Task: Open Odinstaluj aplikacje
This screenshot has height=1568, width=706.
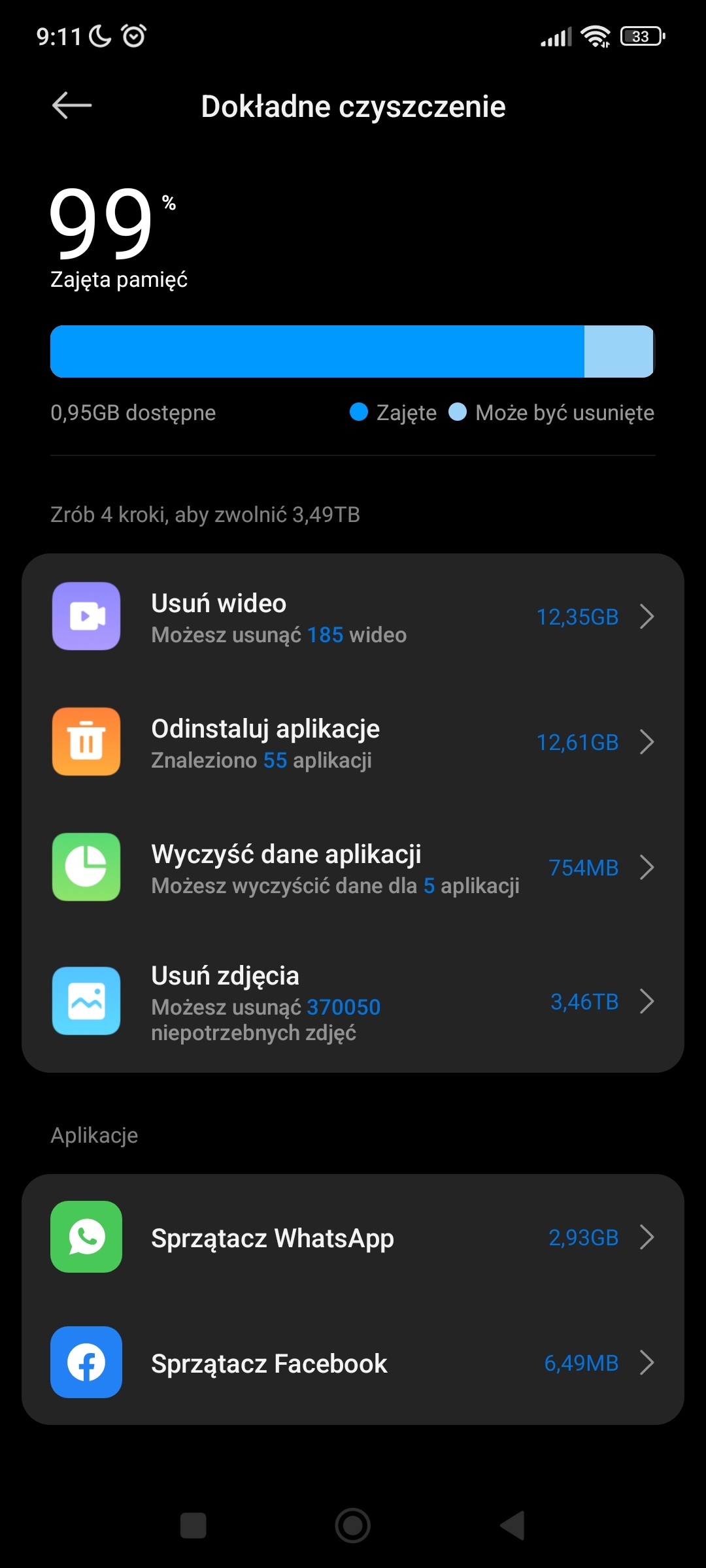Action: [353, 742]
